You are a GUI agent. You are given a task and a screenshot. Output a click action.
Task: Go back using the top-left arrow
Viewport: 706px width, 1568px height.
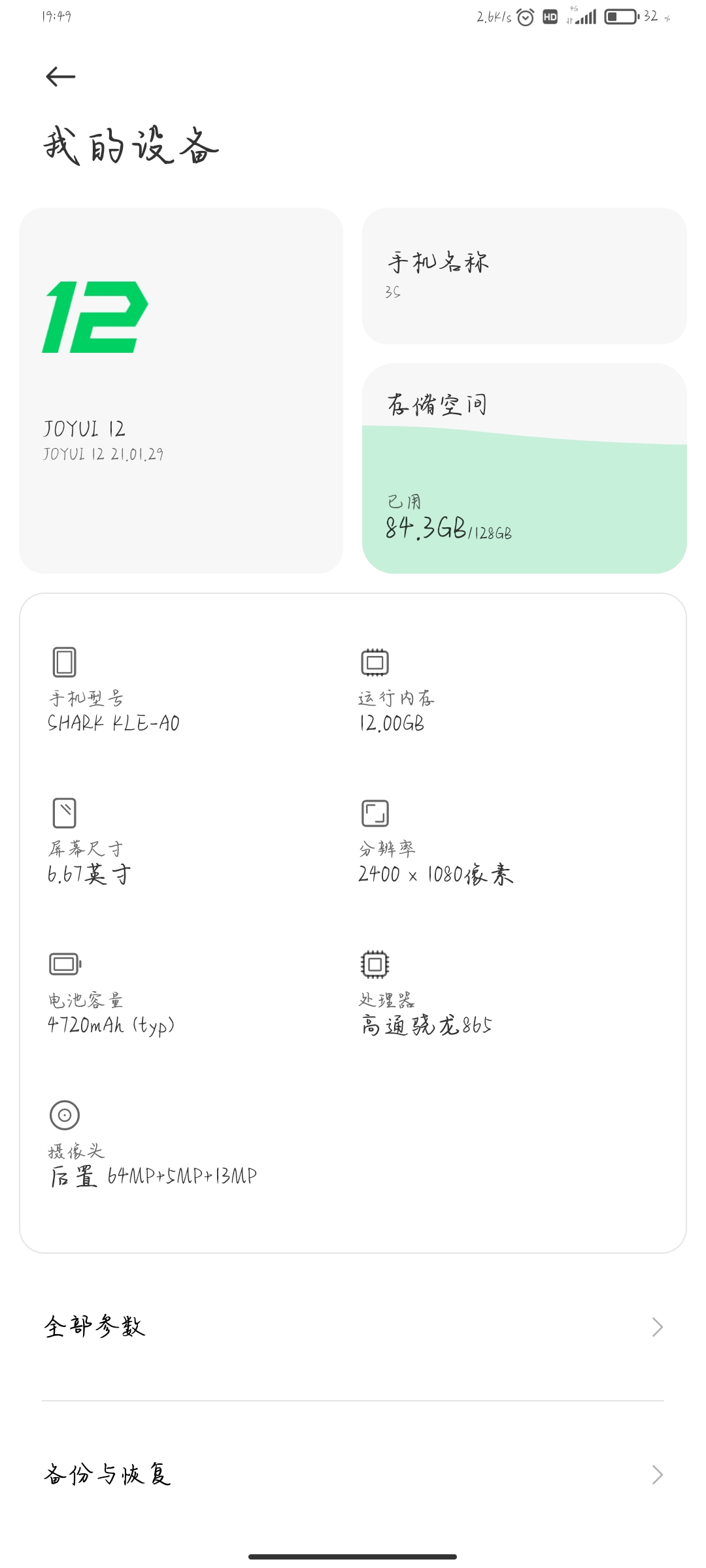coord(61,77)
